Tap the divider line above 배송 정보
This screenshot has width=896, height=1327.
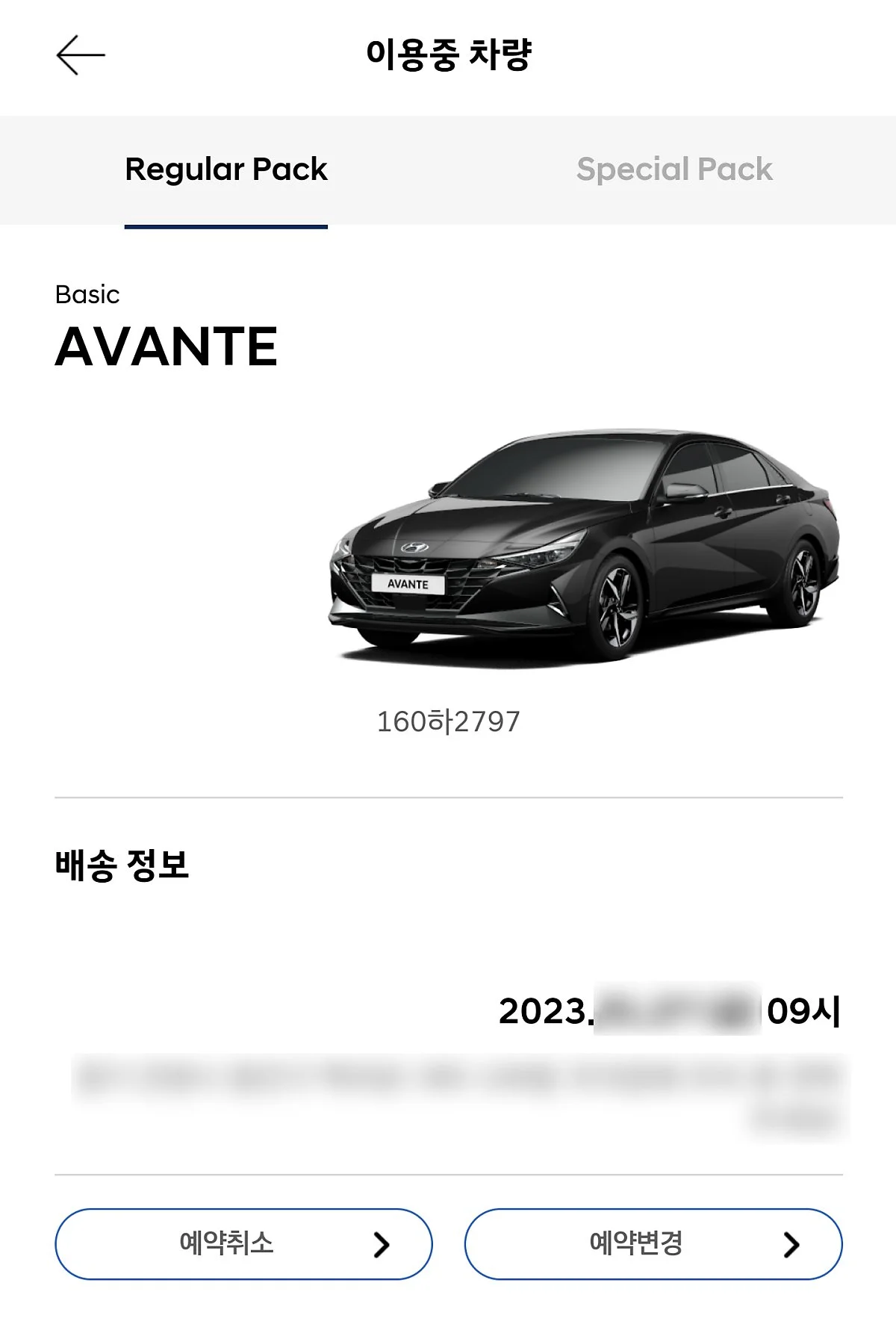(x=448, y=798)
